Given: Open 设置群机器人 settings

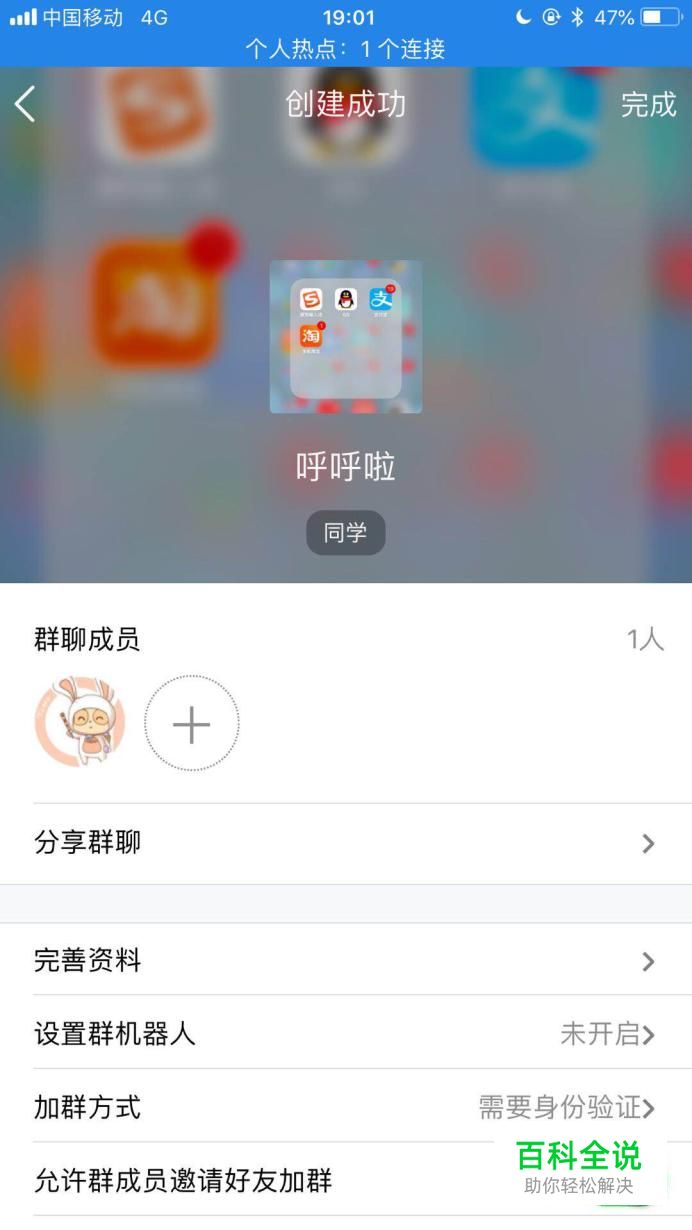Looking at the screenshot, I should coord(346,1034).
